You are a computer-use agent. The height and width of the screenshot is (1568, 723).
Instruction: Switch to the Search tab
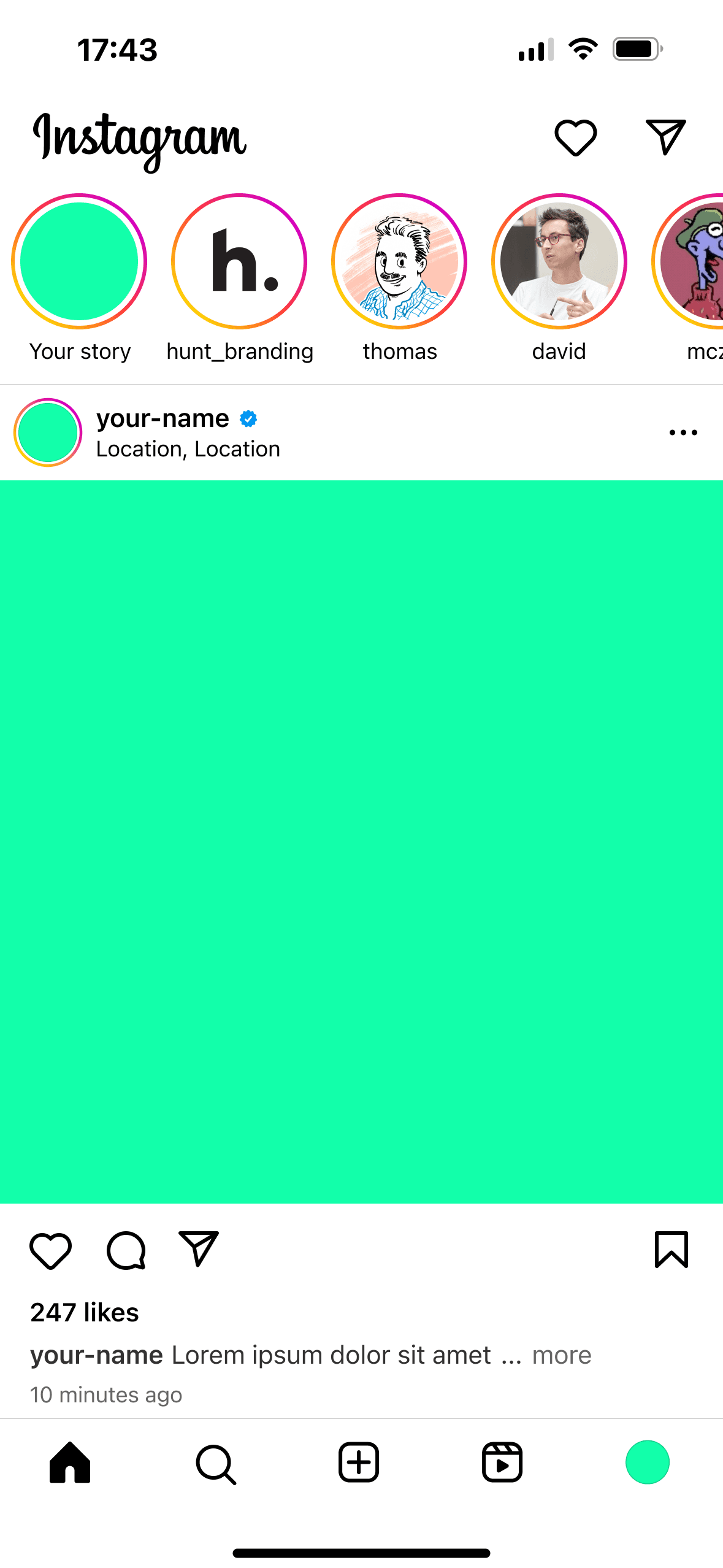pos(215,1464)
